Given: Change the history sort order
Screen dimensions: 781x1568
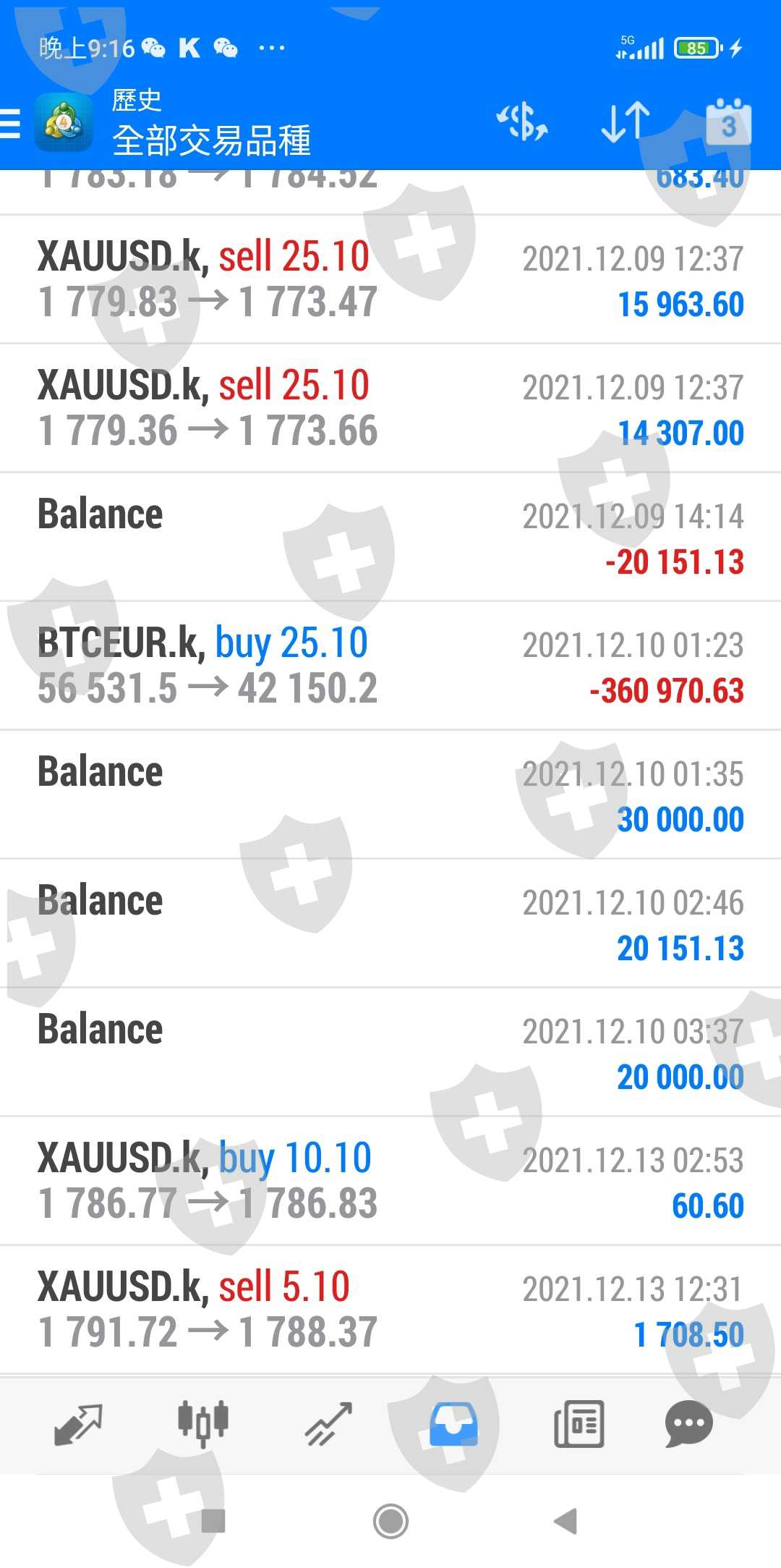Looking at the screenshot, I should pos(626,122).
